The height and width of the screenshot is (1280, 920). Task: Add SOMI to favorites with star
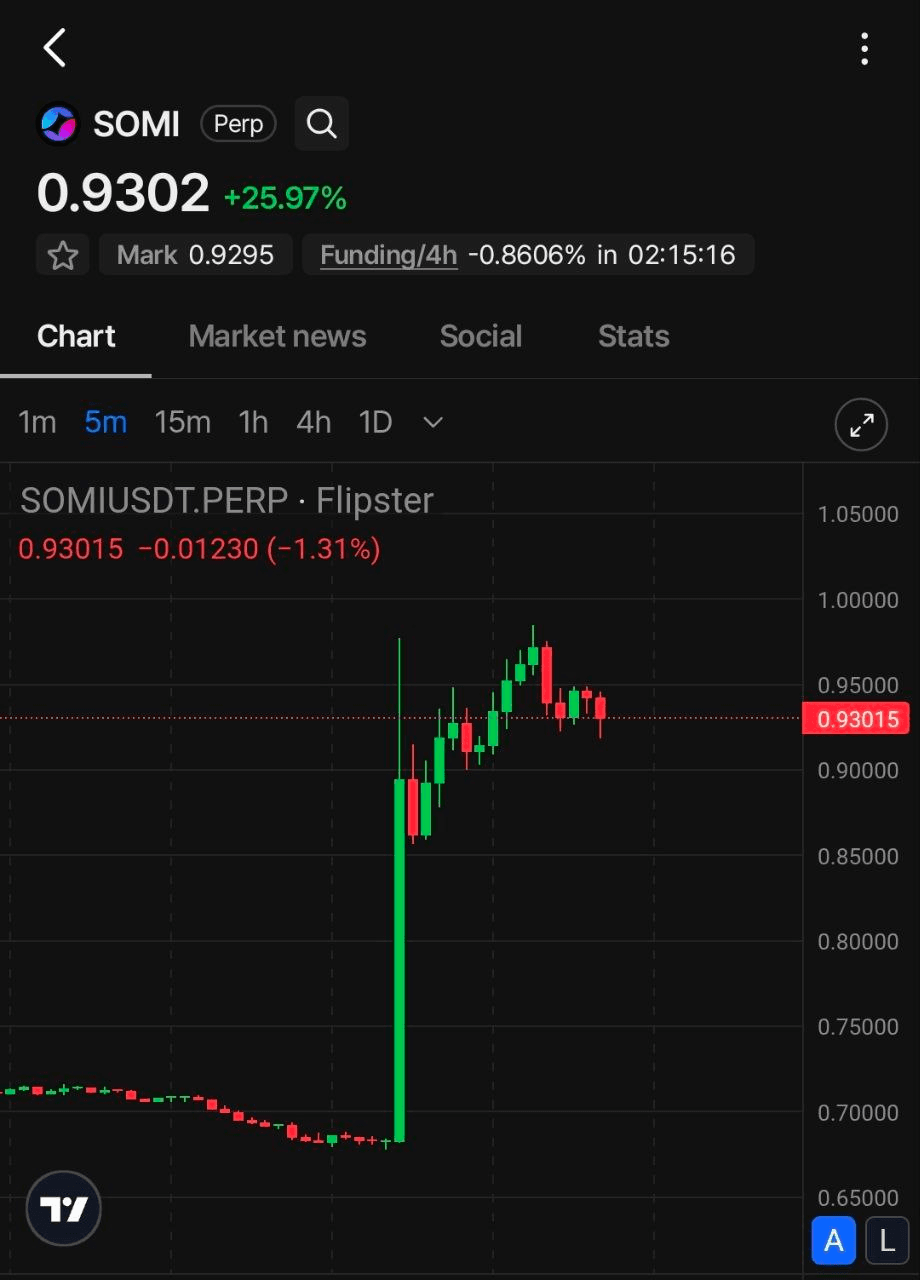[63, 255]
